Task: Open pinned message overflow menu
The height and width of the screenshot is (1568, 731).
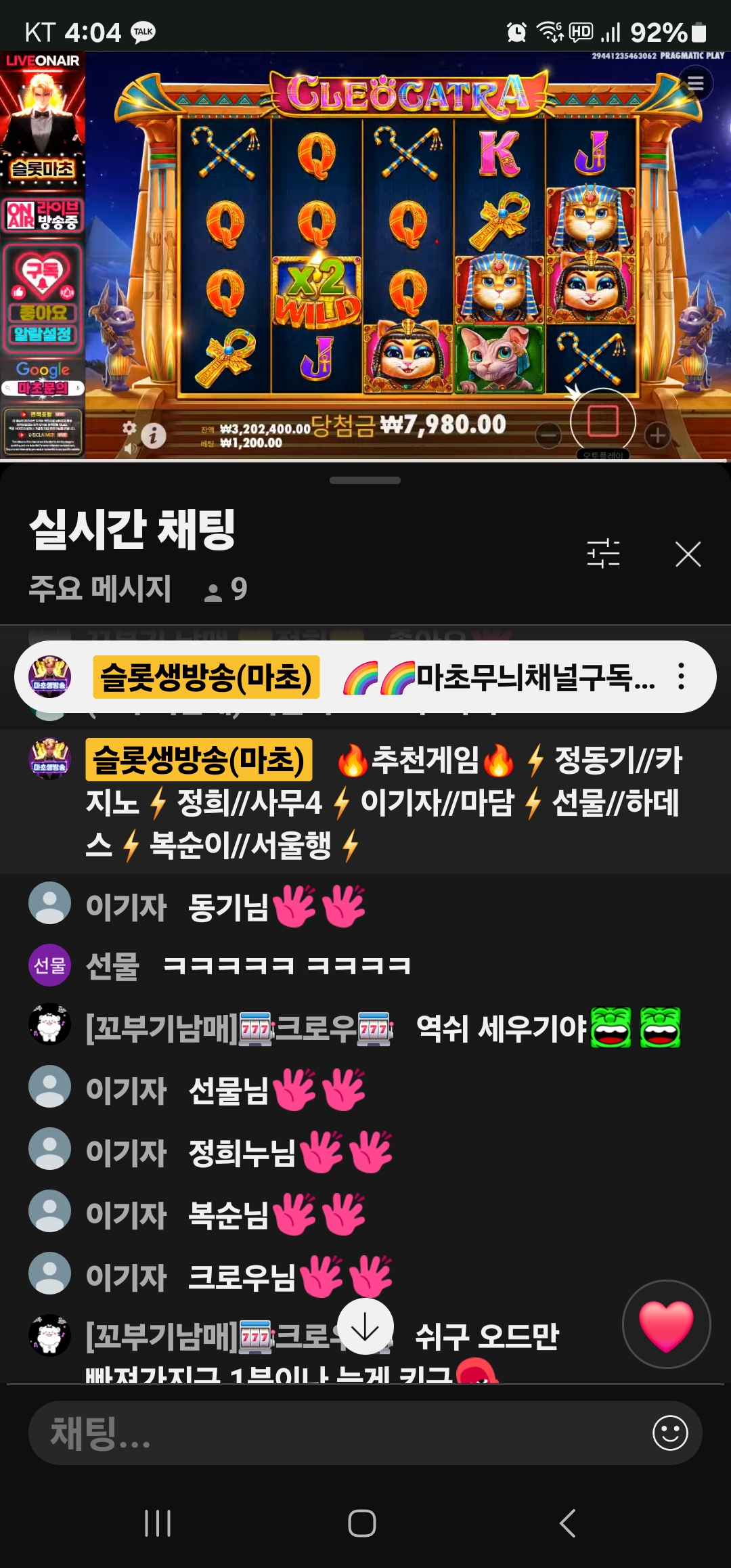Action: (681, 676)
